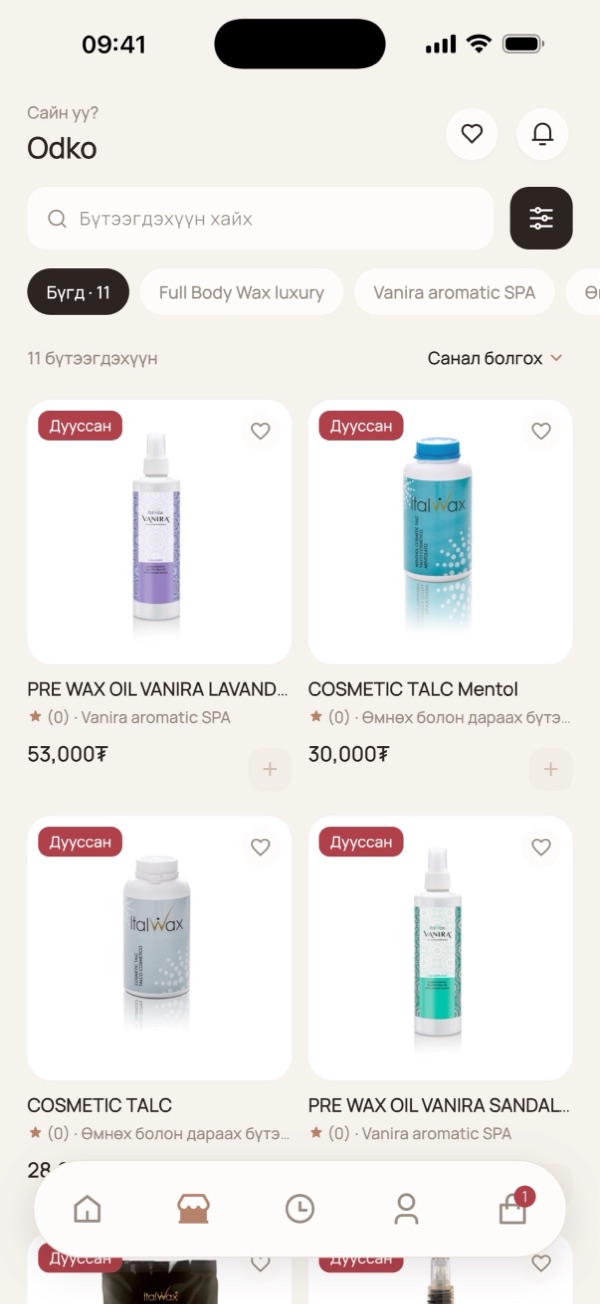This screenshot has width=600, height=1304.
Task: Add PRE WAX OIL VANIRA LAVANDER to cart
Action: [x=269, y=769]
